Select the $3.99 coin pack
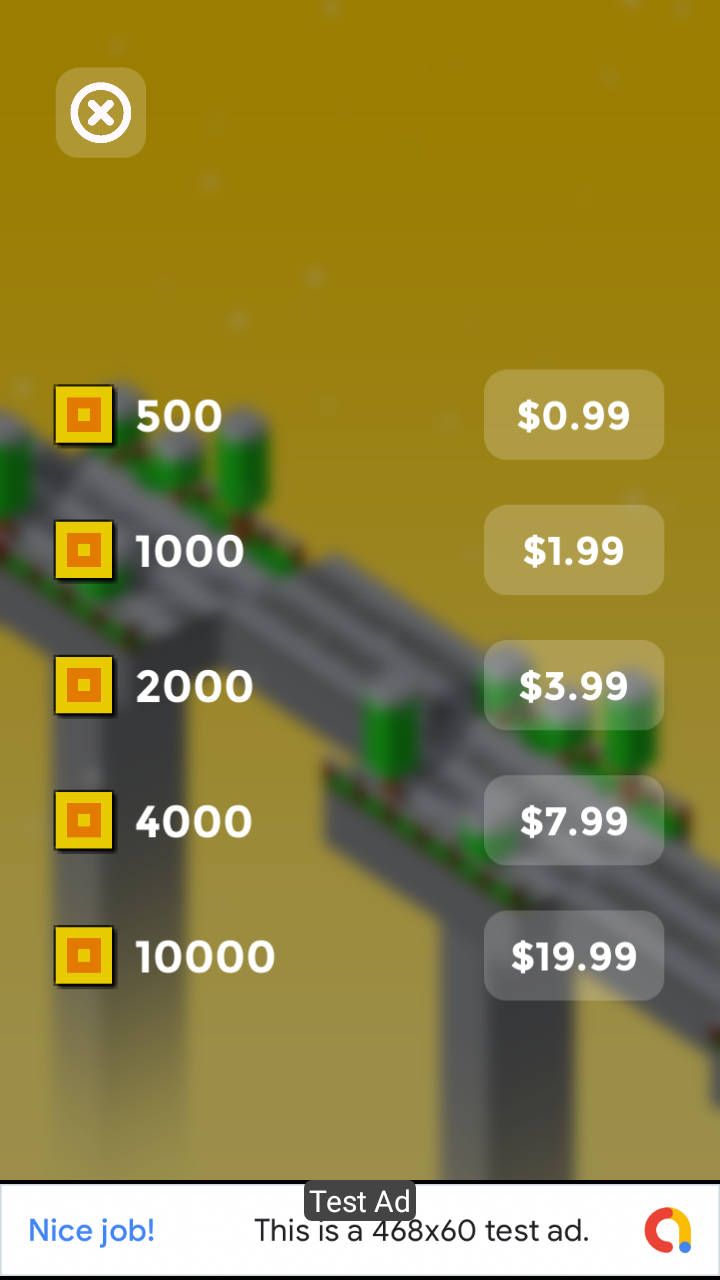Viewport: 720px width, 1280px height. coord(574,685)
